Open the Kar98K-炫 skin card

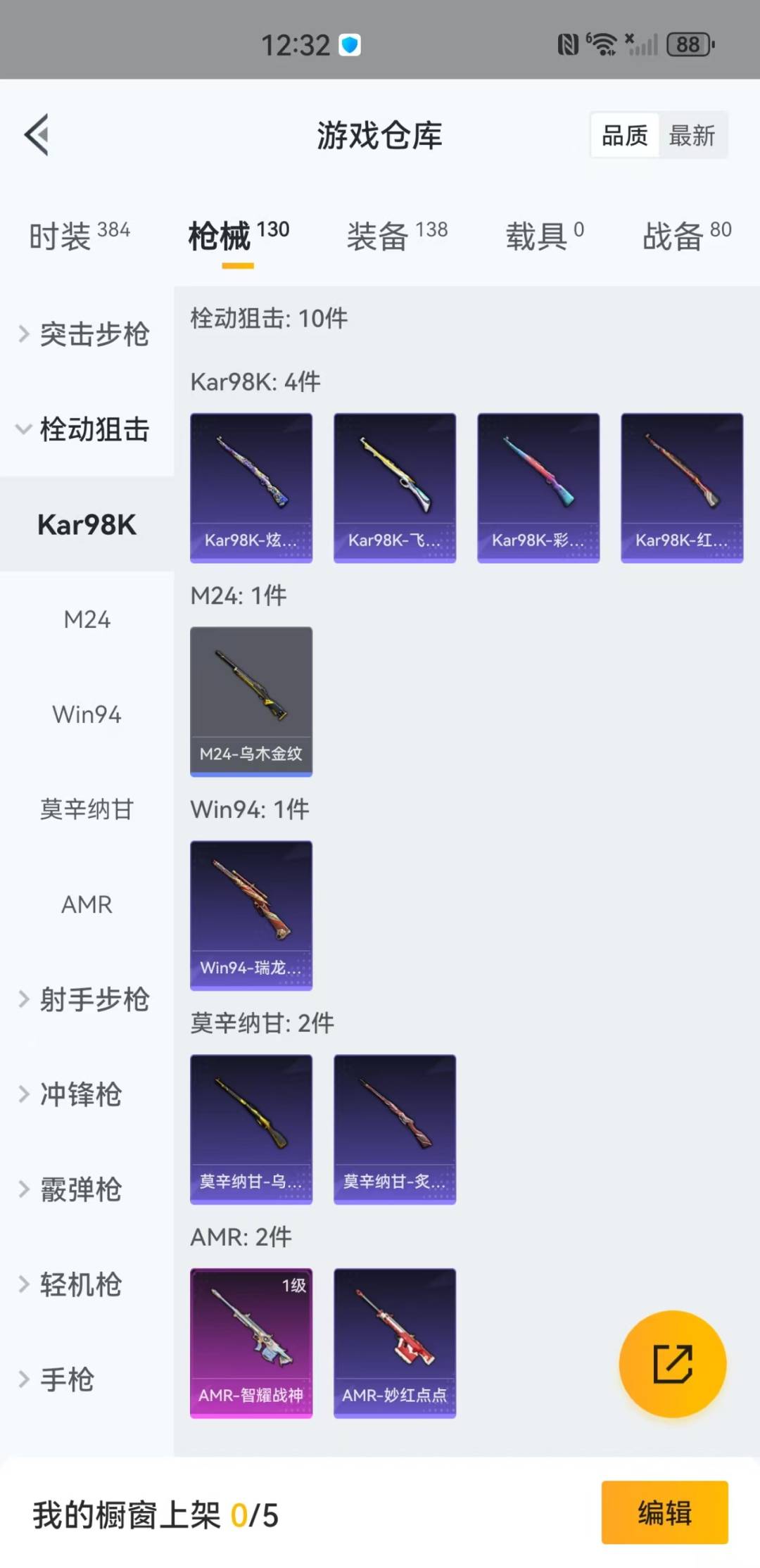click(x=251, y=488)
